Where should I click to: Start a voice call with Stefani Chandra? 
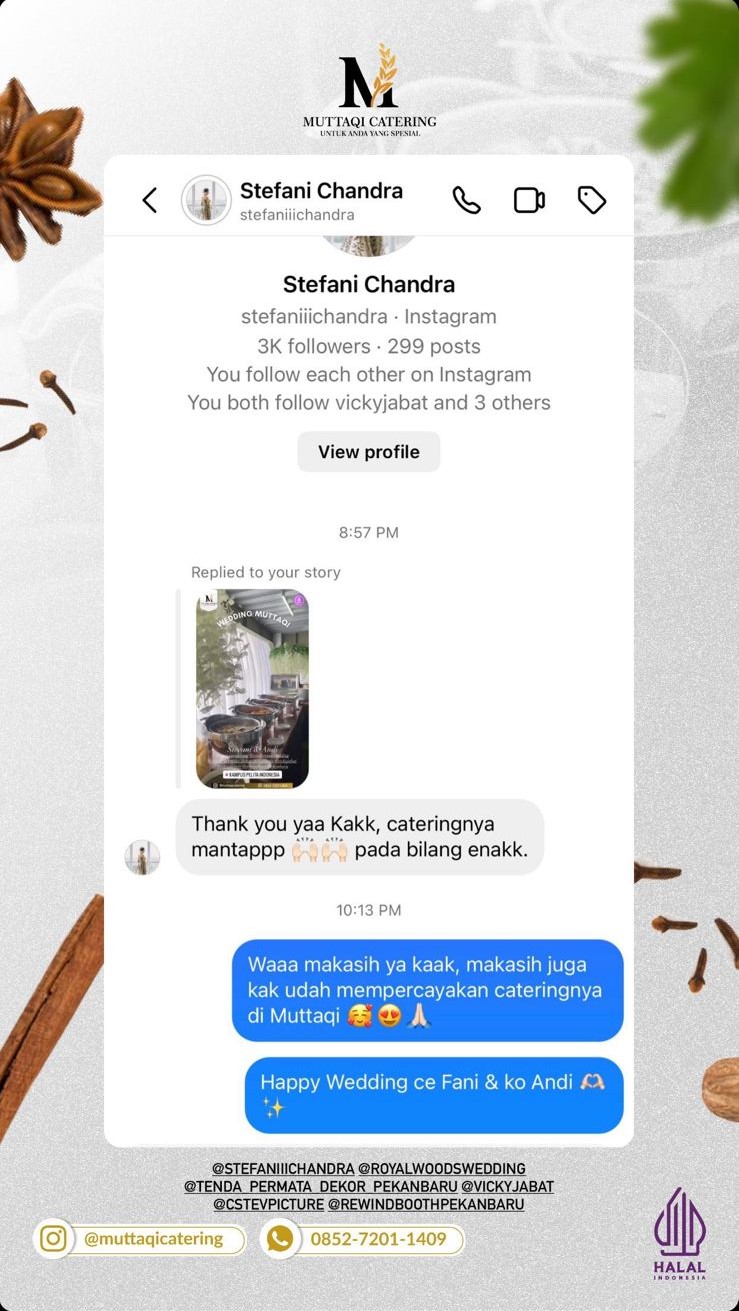(x=466, y=200)
